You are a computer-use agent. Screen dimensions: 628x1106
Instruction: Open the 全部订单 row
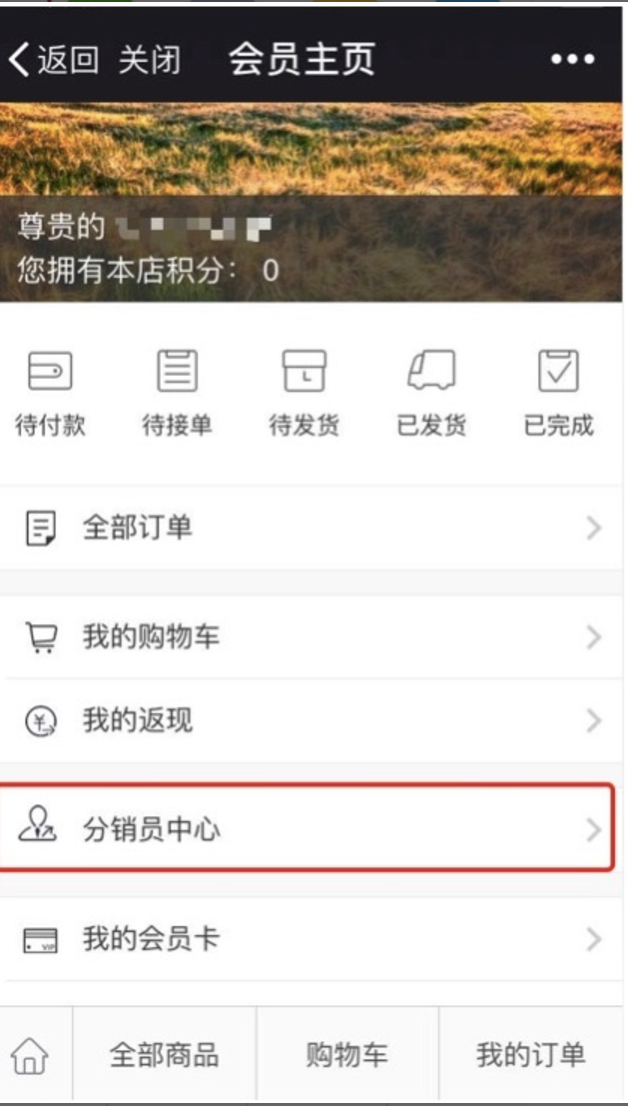[311, 528]
